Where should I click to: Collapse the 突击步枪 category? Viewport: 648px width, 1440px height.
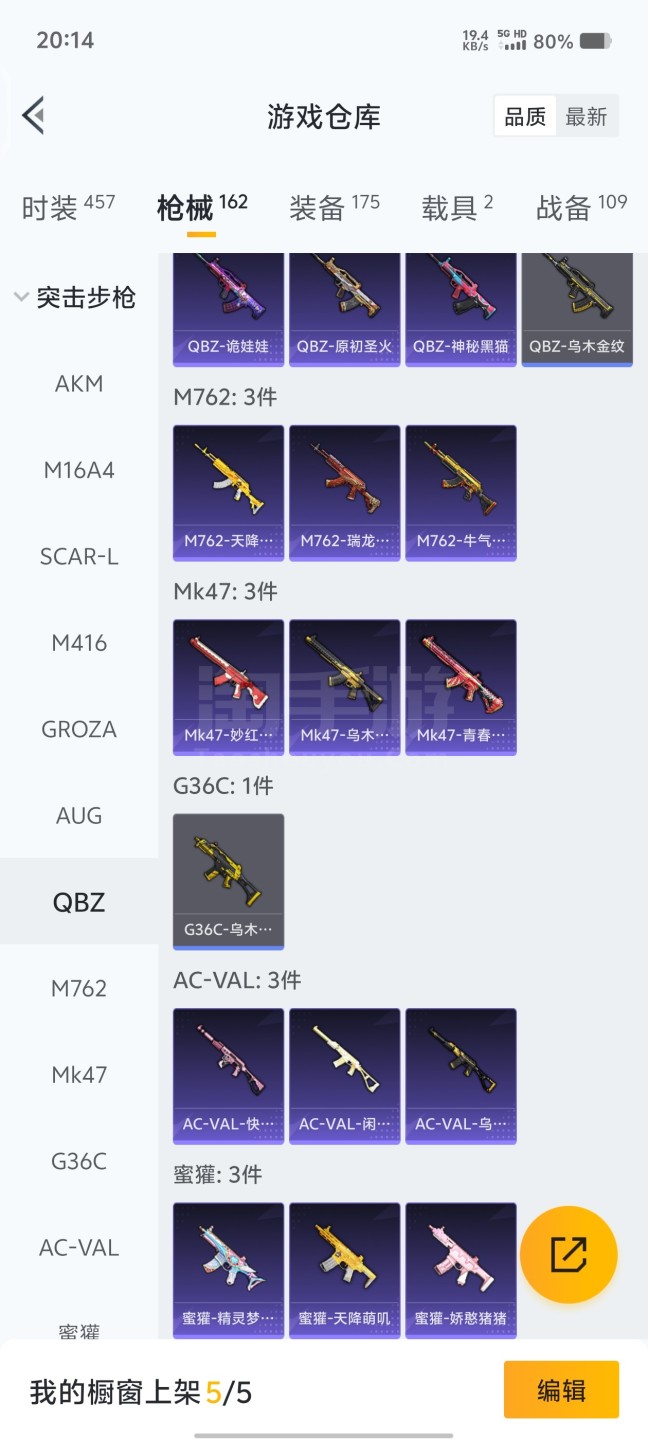pyautogui.click(x=74, y=298)
